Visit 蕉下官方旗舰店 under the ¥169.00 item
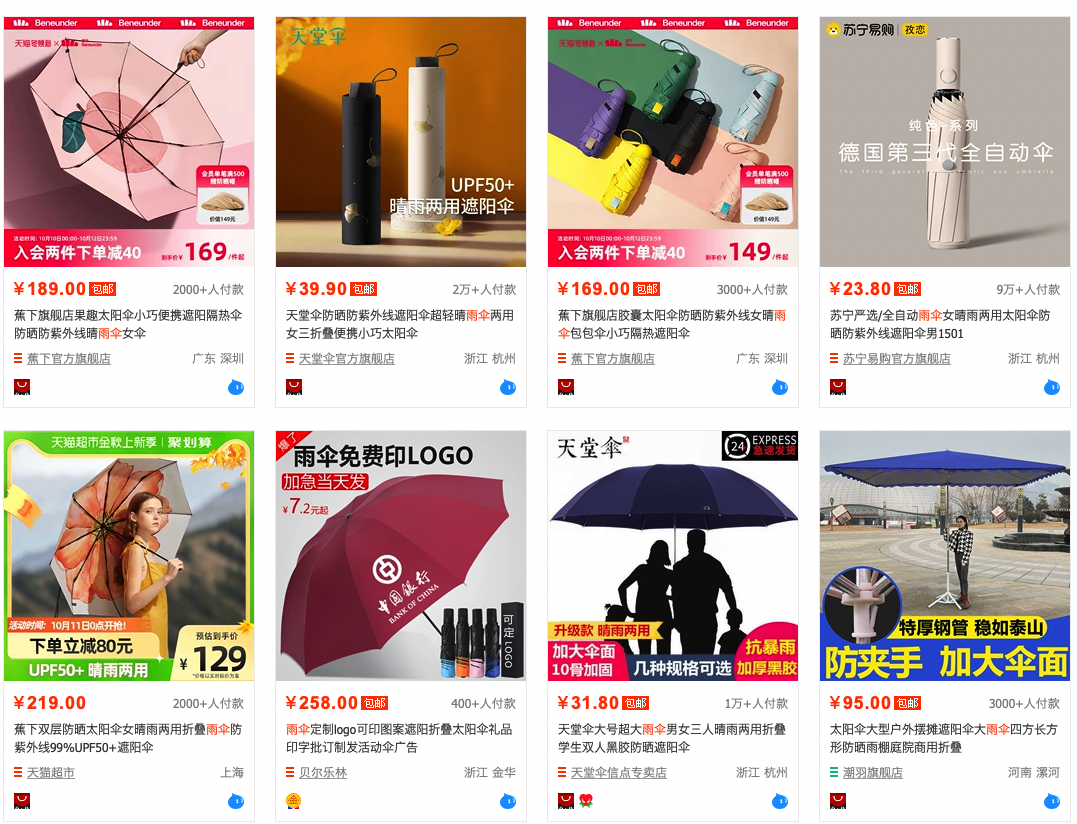This screenshot has height=824, width=1077. (612, 359)
